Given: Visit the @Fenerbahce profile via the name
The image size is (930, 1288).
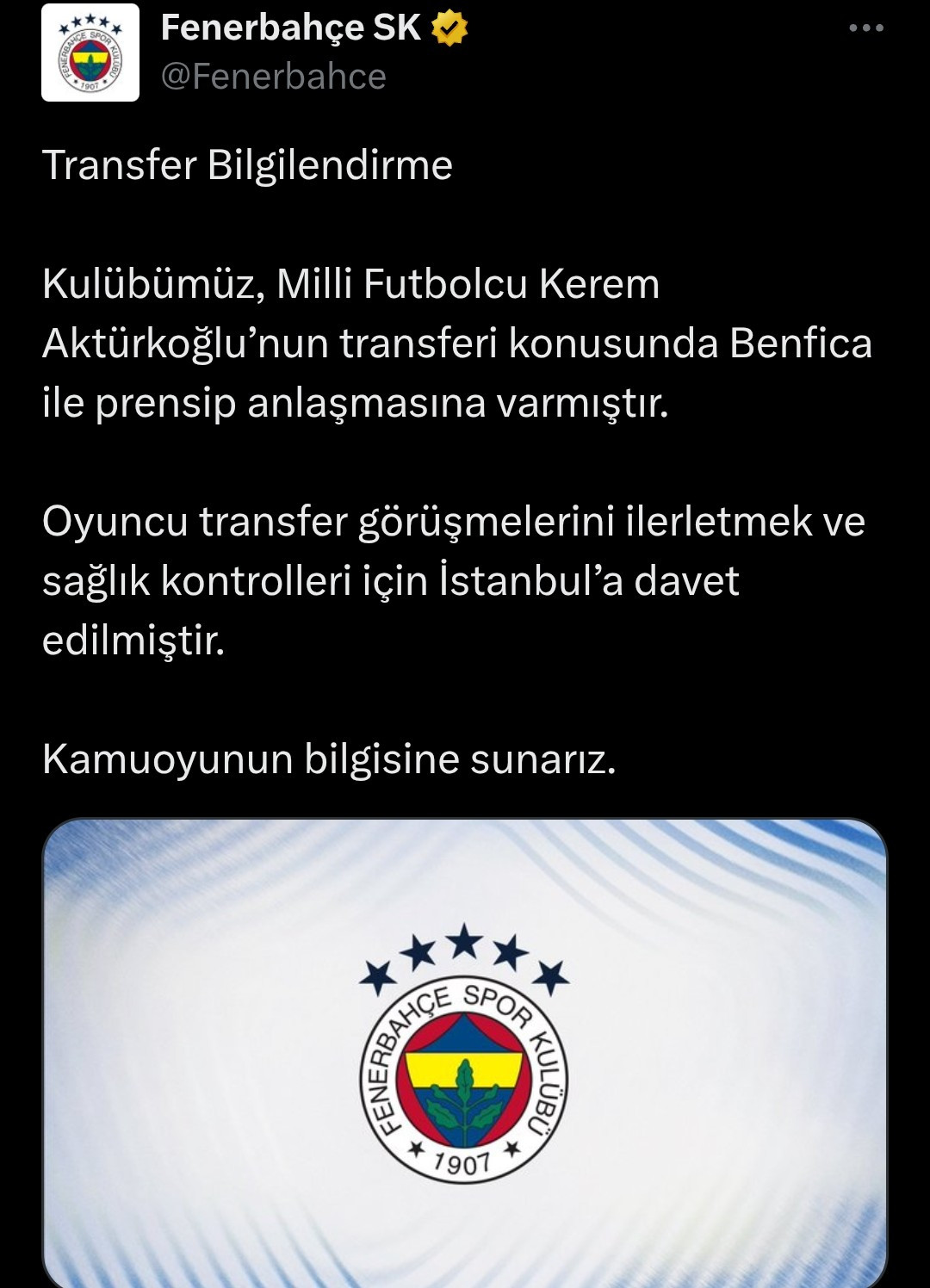Looking at the screenshot, I should point(290,28).
